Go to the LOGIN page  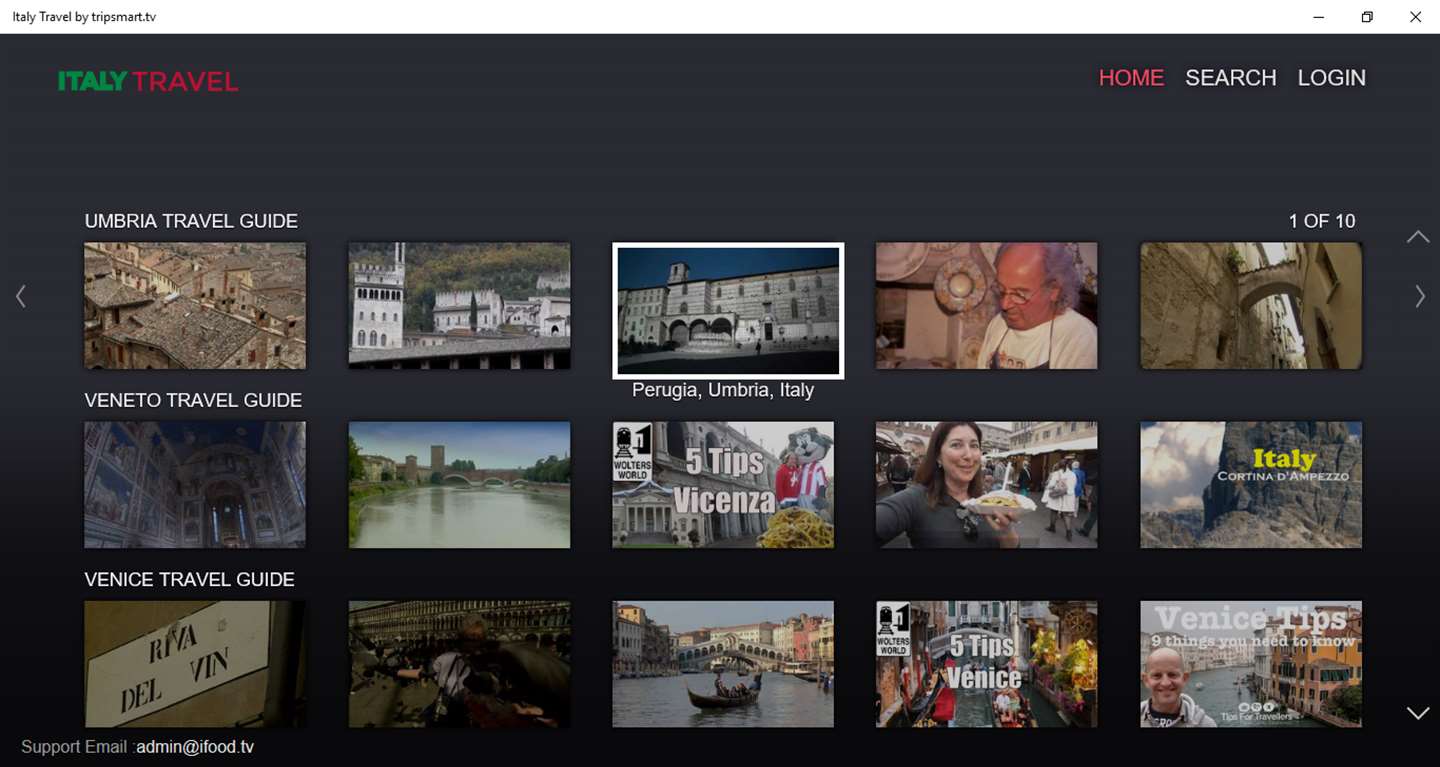point(1331,78)
